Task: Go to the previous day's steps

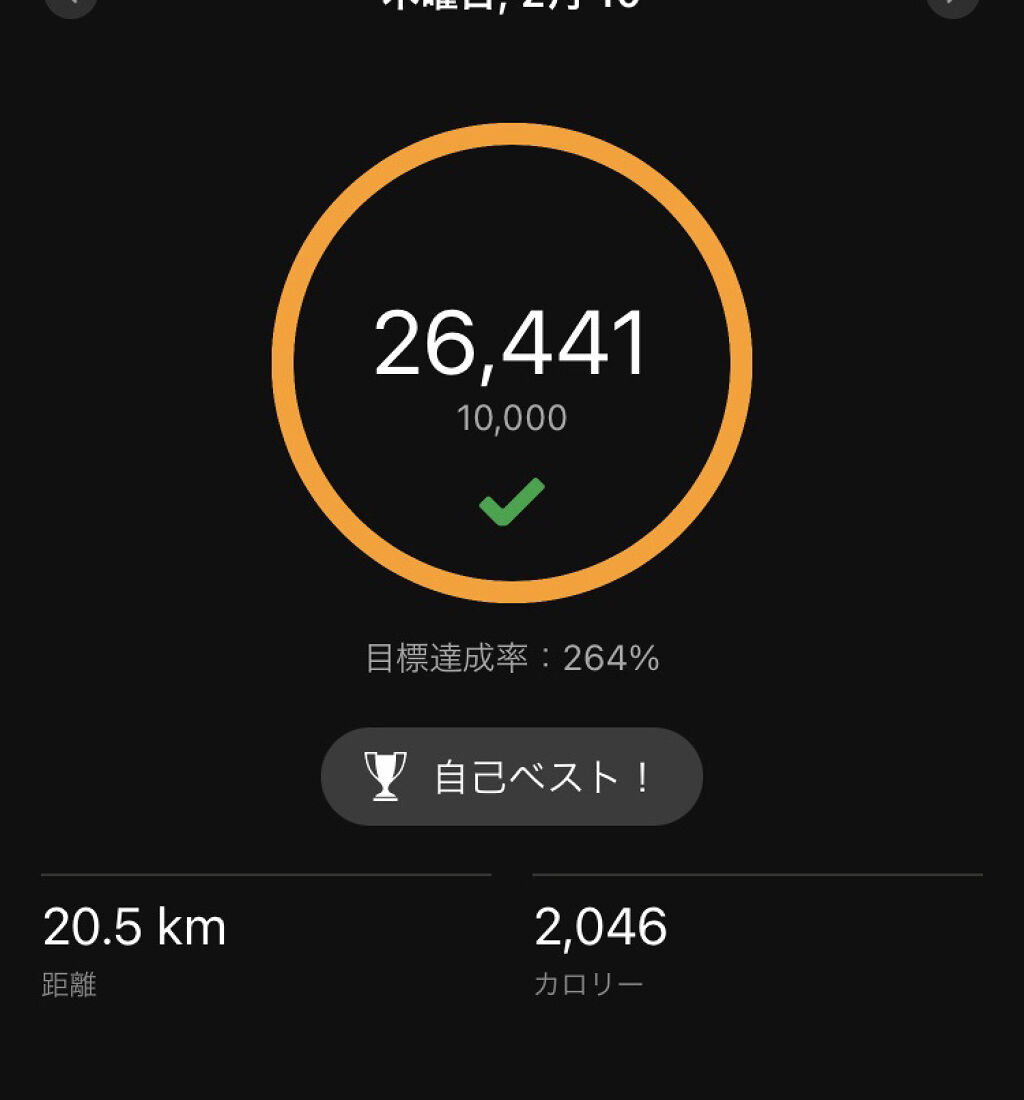Action: [71, 4]
